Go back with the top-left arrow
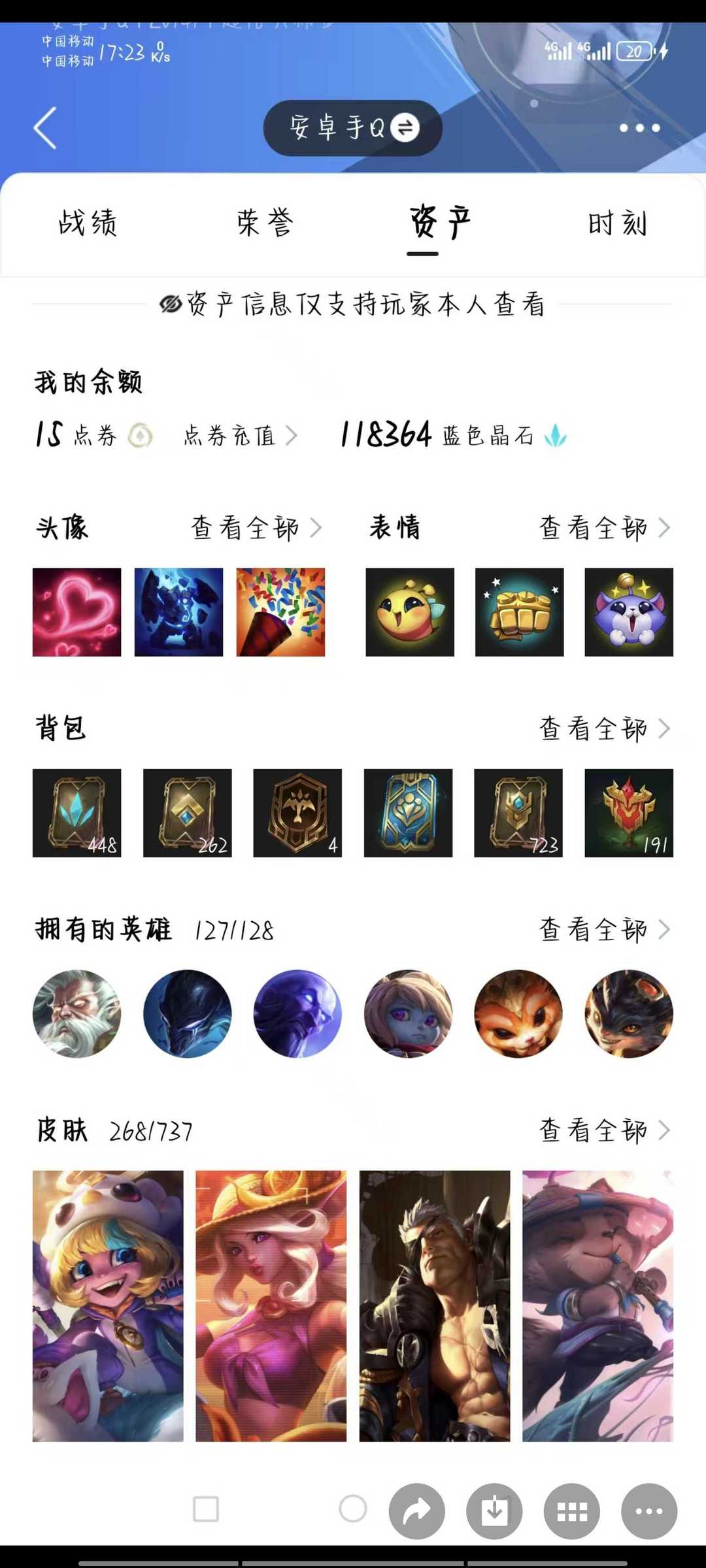Image resolution: width=706 pixels, height=1568 pixels. (x=45, y=128)
